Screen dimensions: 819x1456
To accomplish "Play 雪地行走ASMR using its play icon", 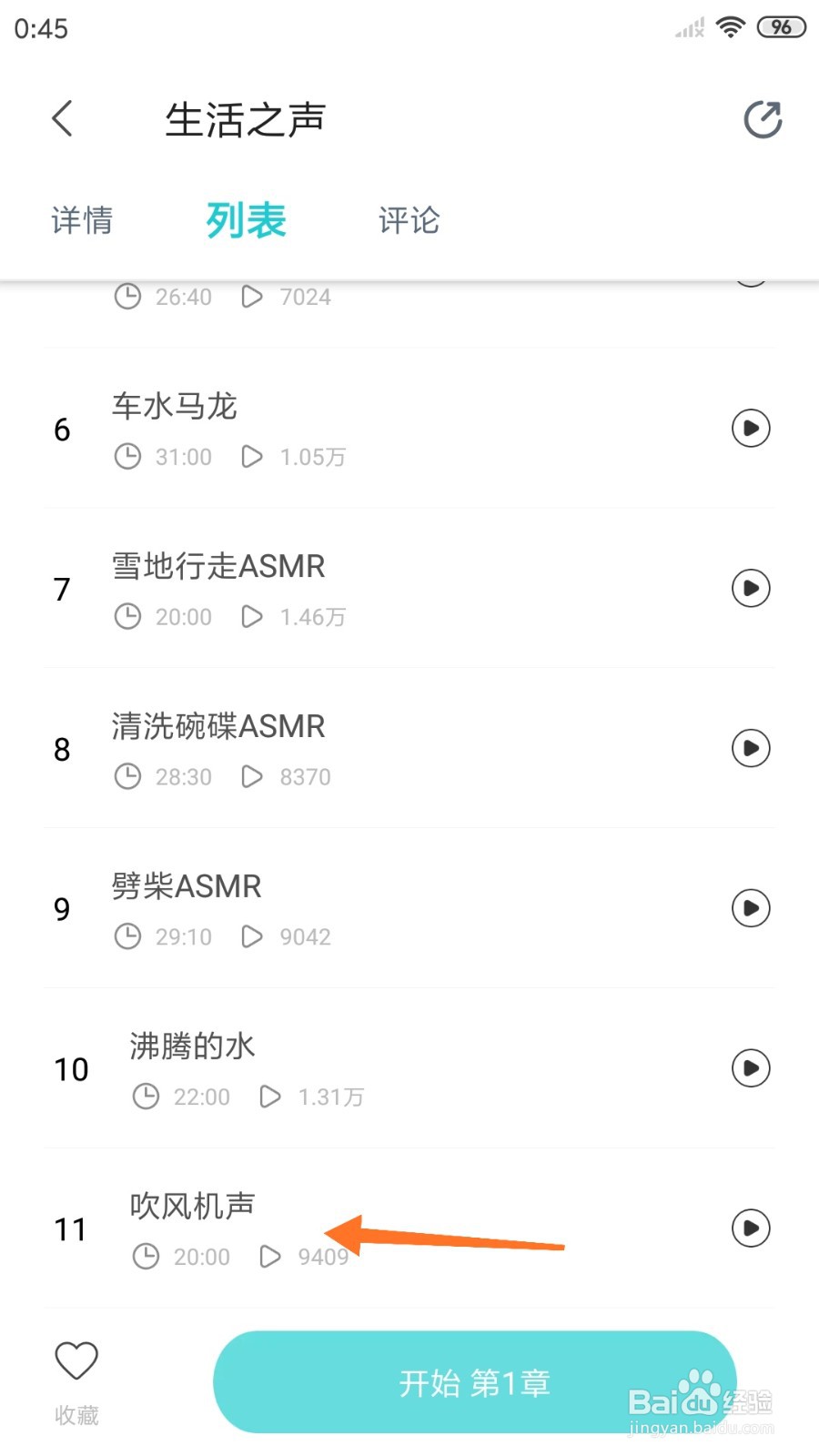I will coord(751,588).
